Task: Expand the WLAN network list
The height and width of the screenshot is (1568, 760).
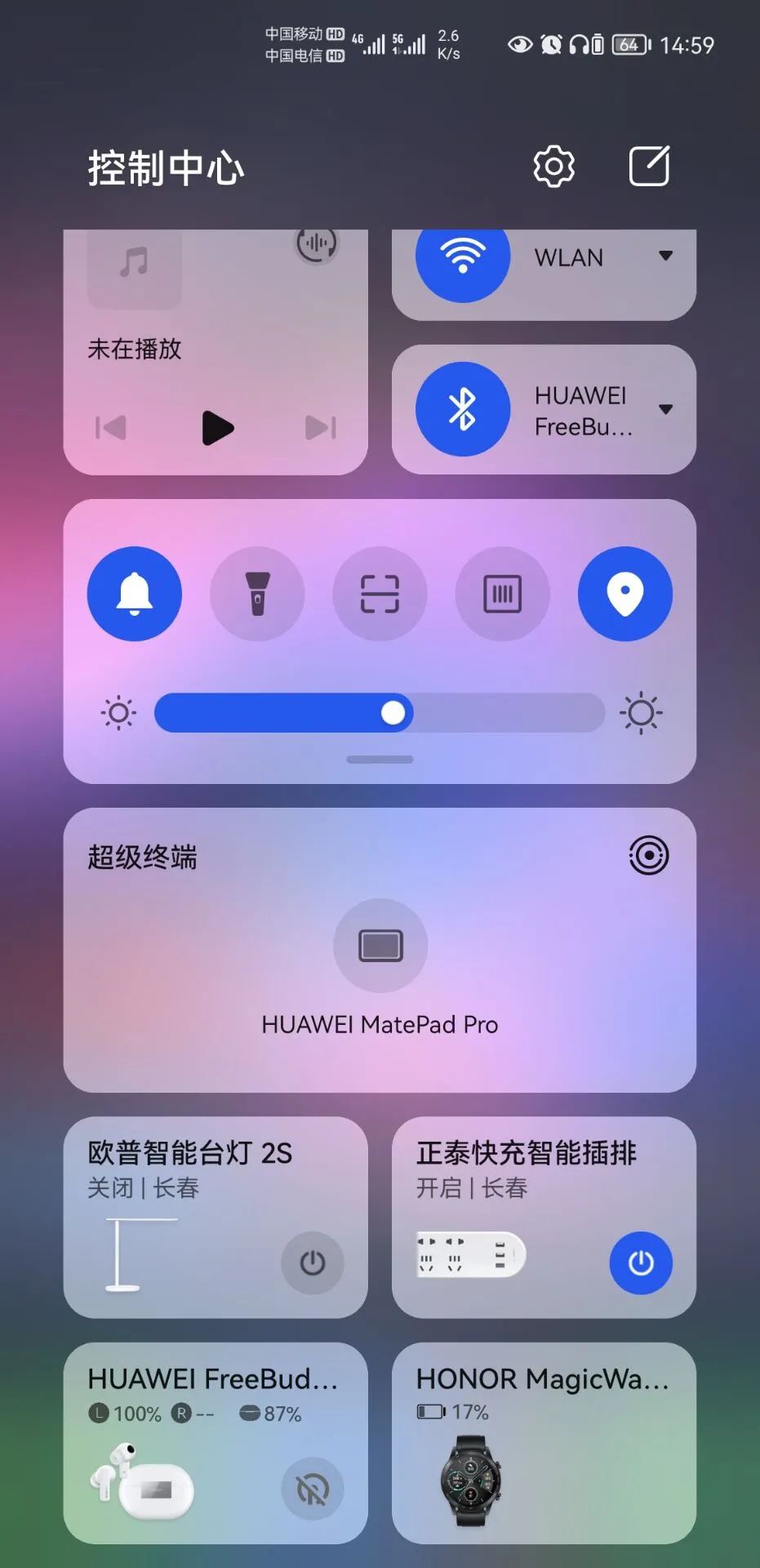Action: (666, 256)
